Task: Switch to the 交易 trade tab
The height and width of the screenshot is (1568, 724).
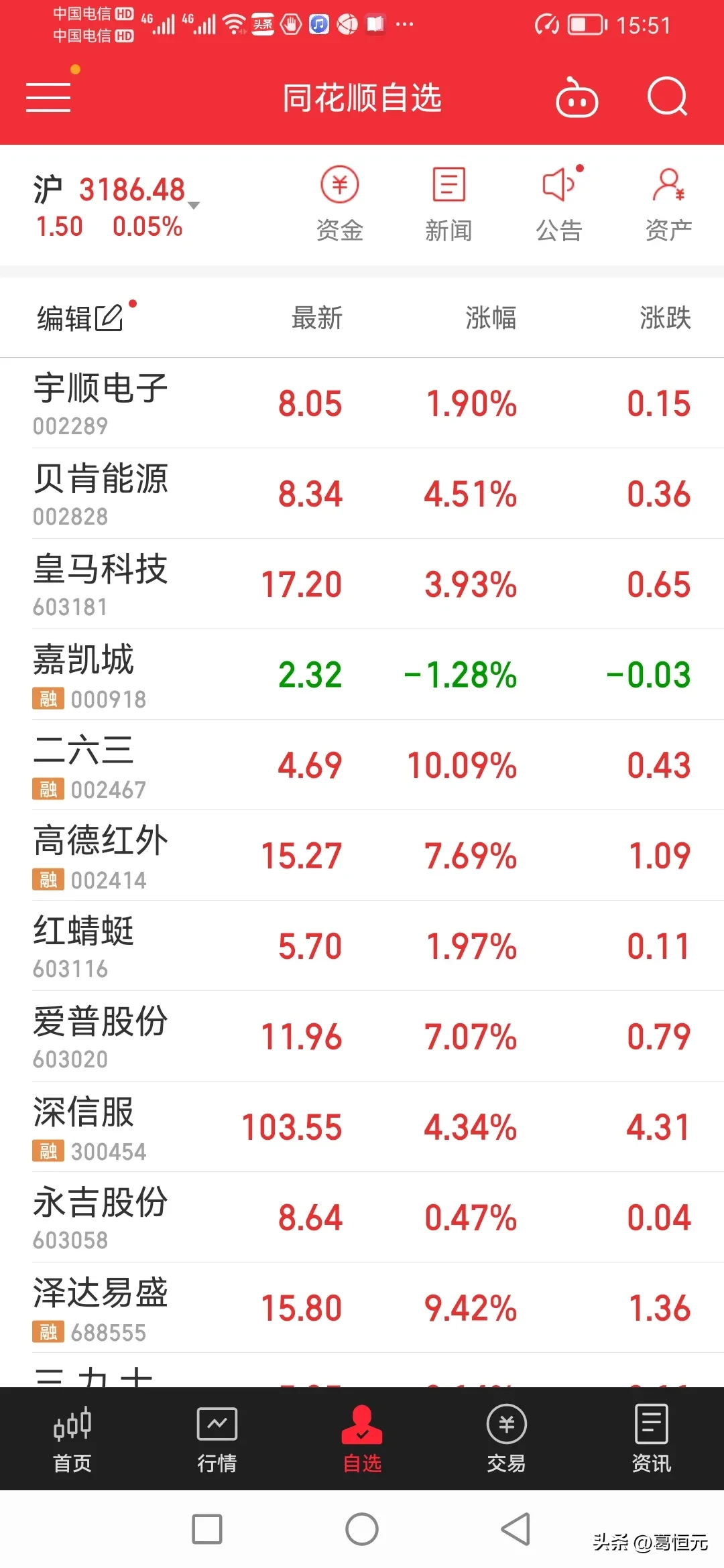Action: tap(507, 1439)
